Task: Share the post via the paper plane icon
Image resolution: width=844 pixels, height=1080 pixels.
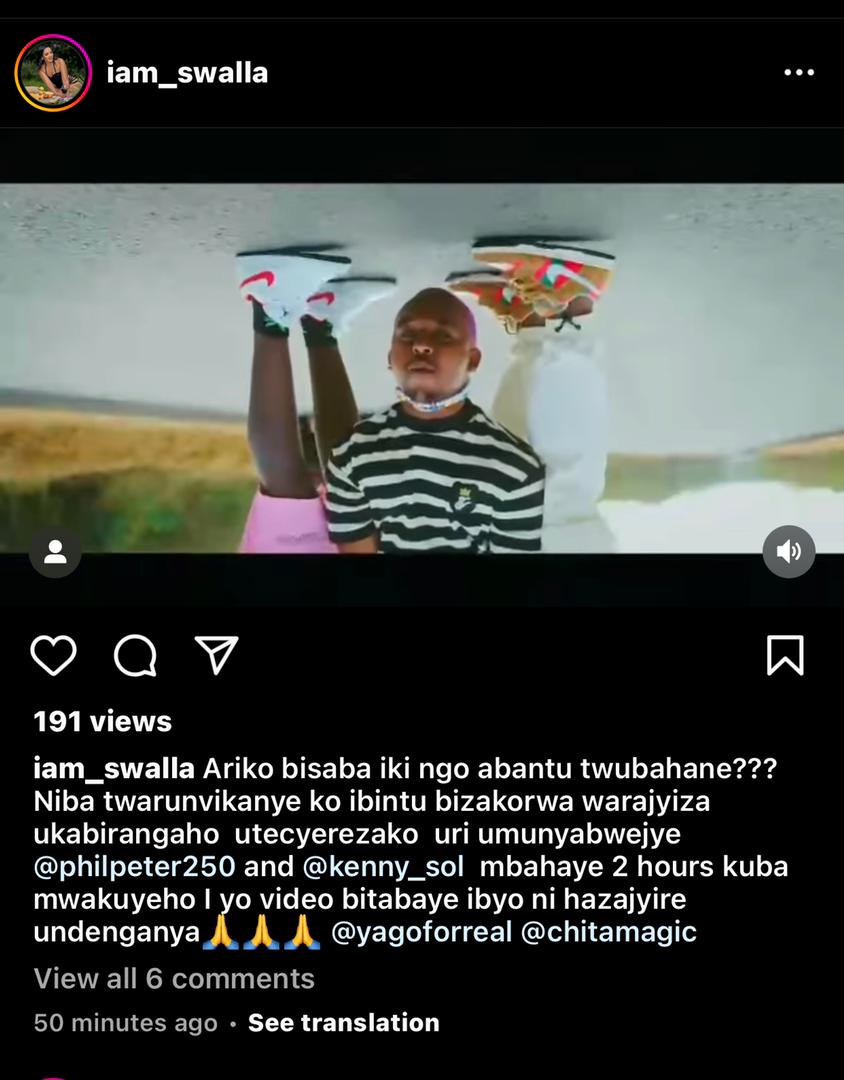Action: click(216, 656)
